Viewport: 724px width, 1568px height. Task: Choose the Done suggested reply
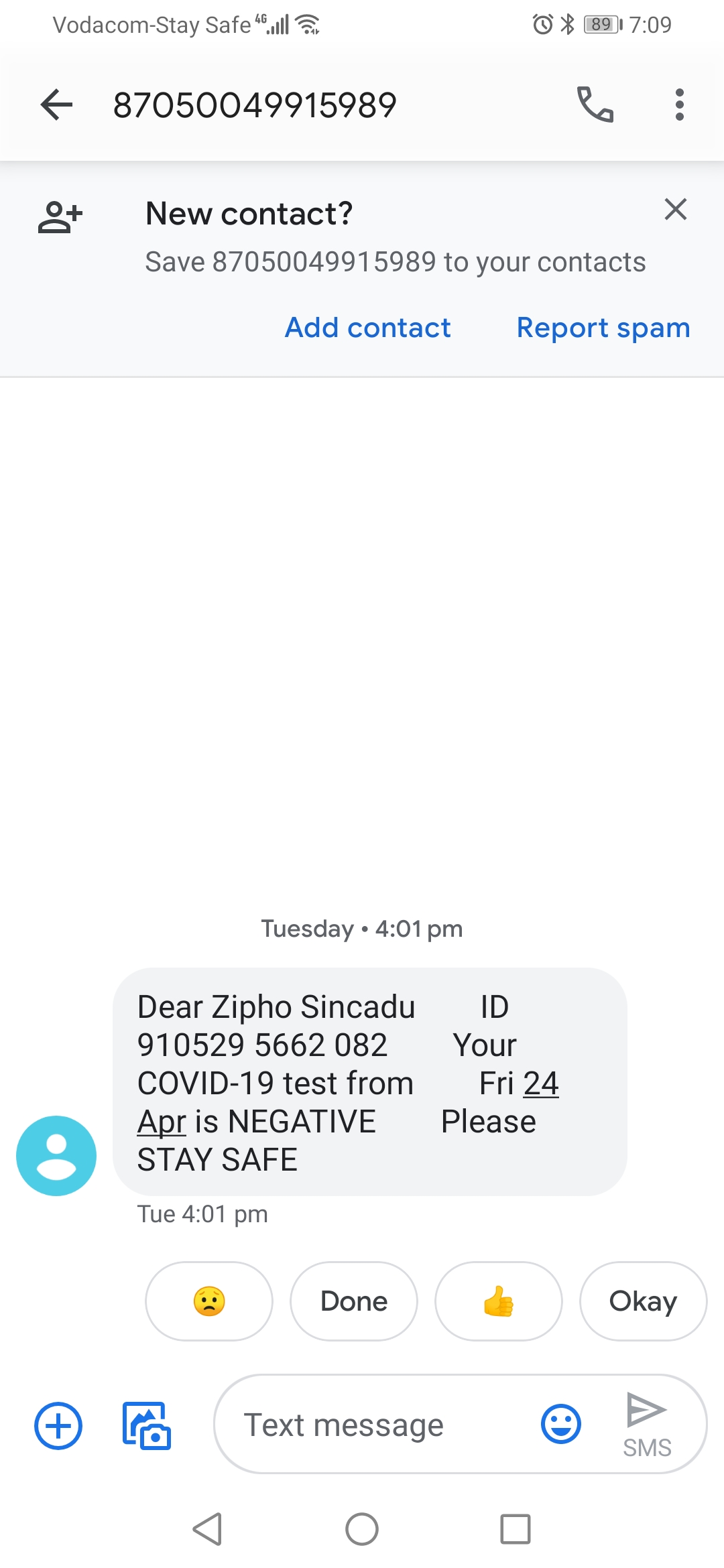(354, 1301)
